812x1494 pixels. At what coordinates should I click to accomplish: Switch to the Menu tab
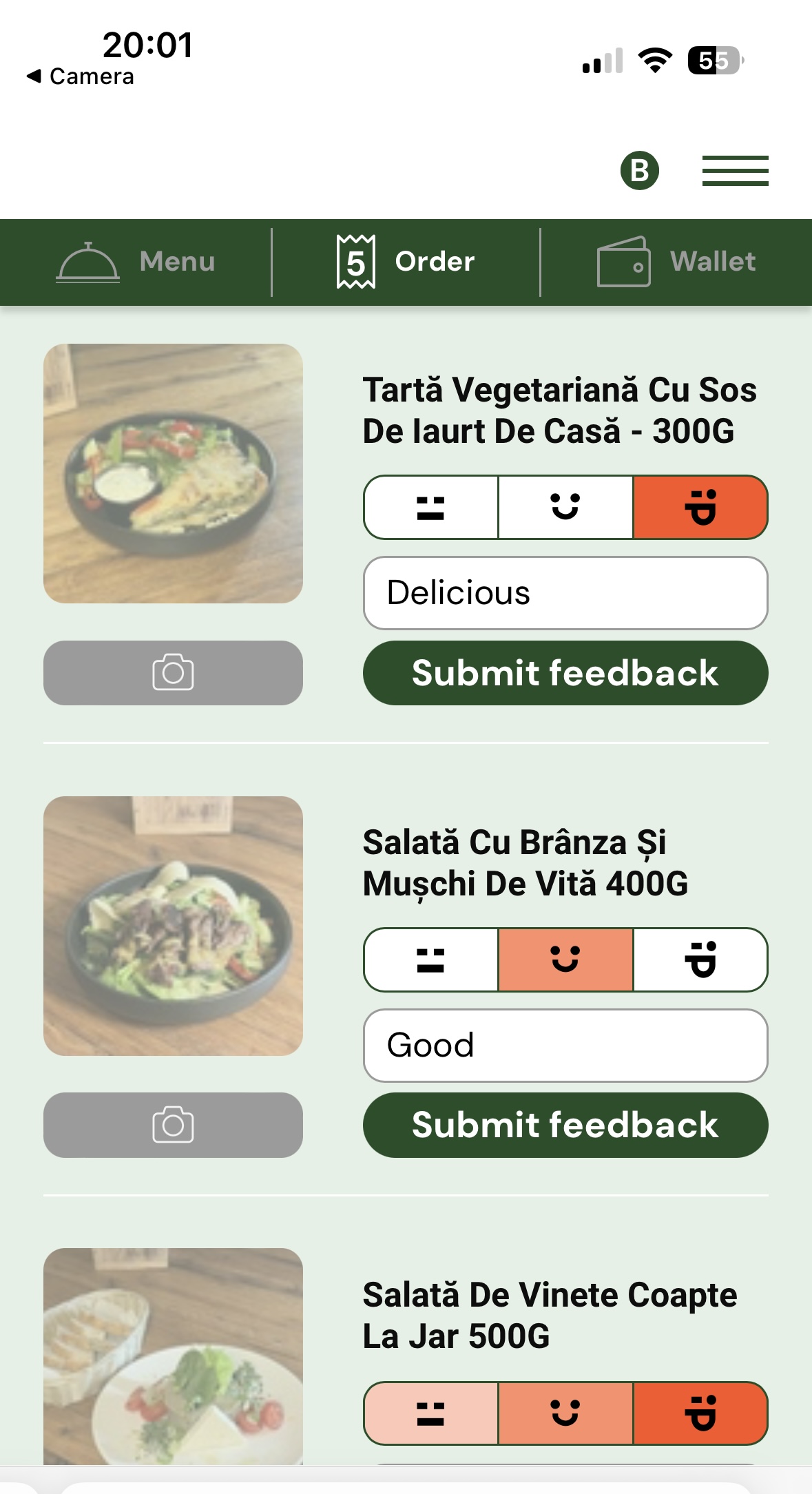click(136, 262)
